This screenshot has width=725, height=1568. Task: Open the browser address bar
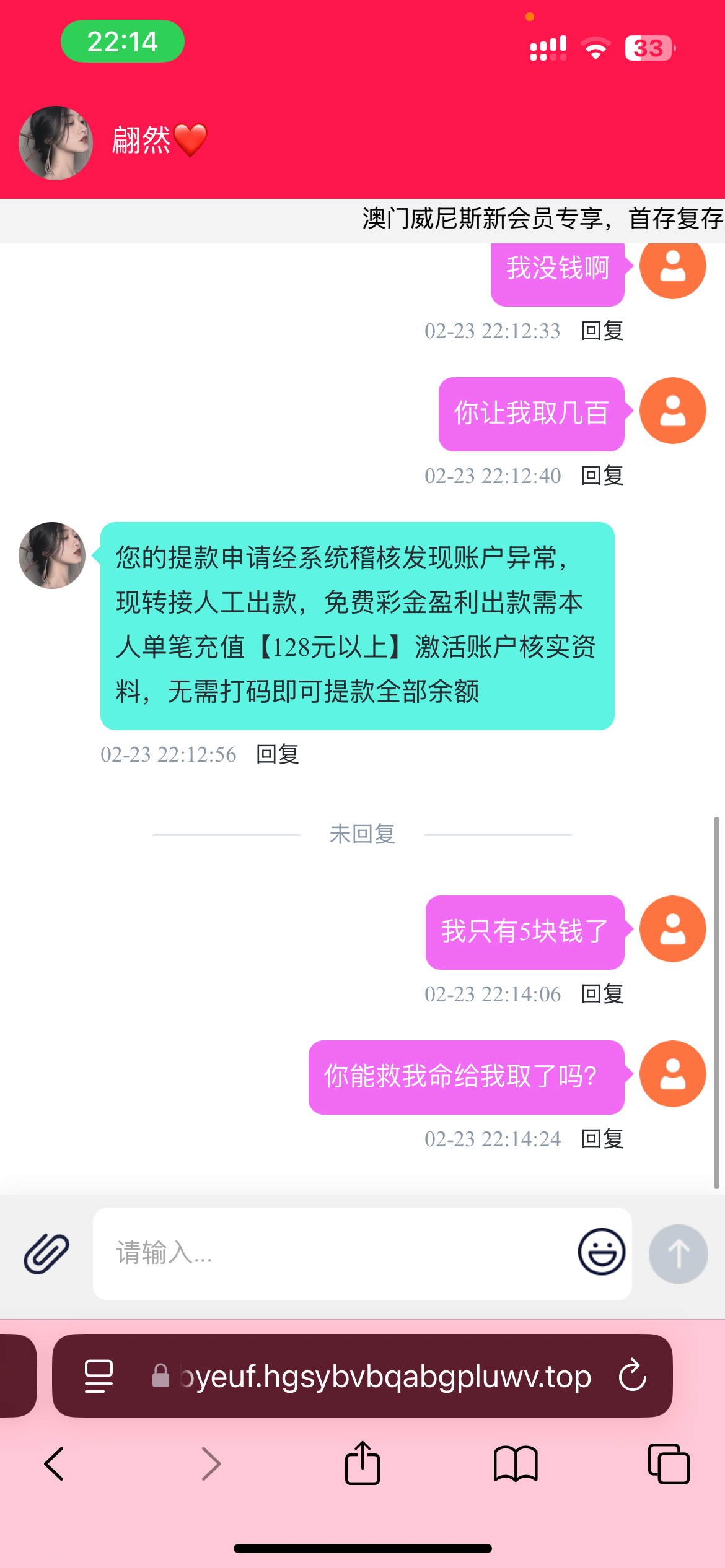point(384,1376)
